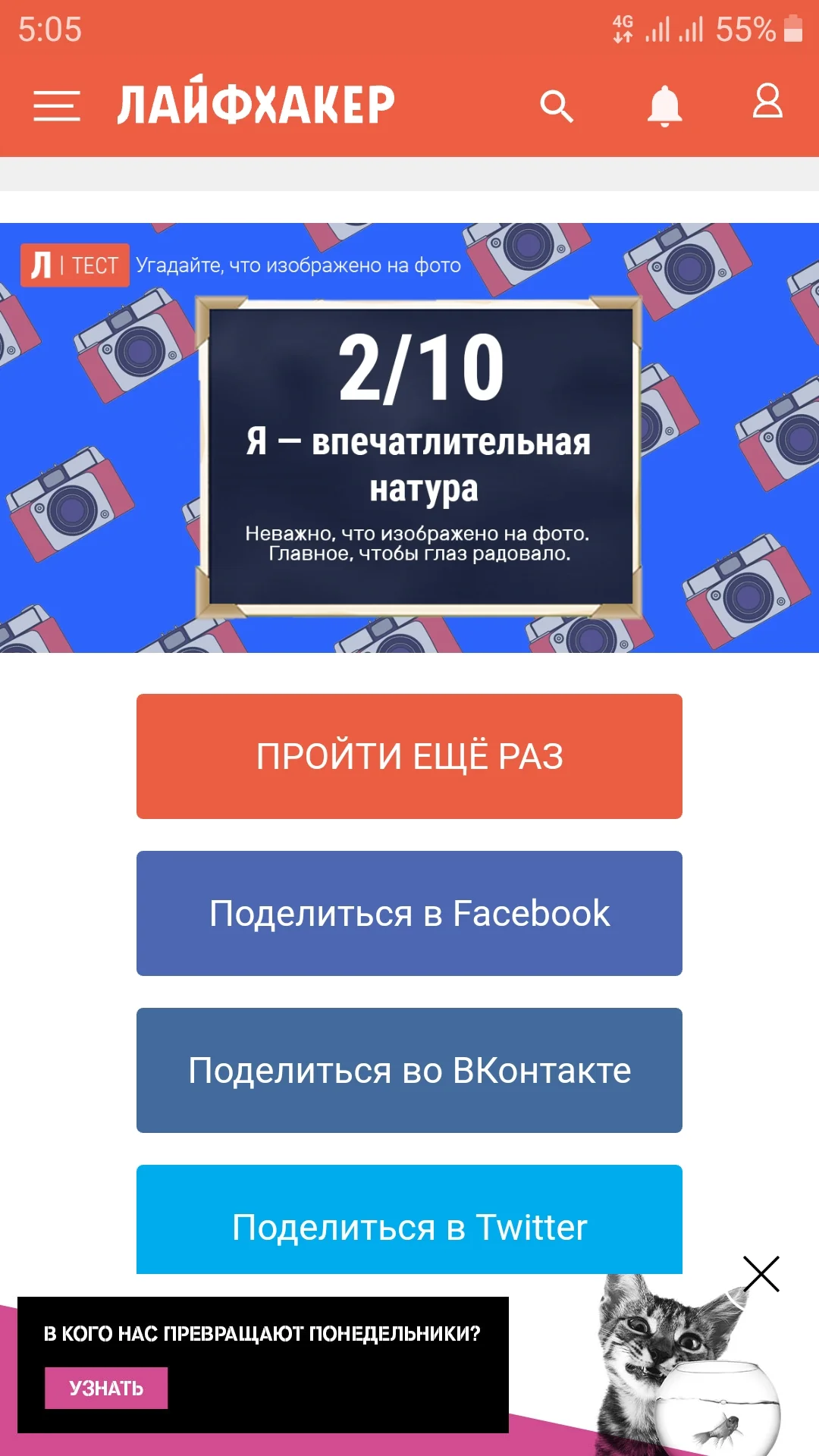The width and height of the screenshot is (819, 1456).
Task: Share result via 'Поделиться в Facebook'
Action: 409,914
